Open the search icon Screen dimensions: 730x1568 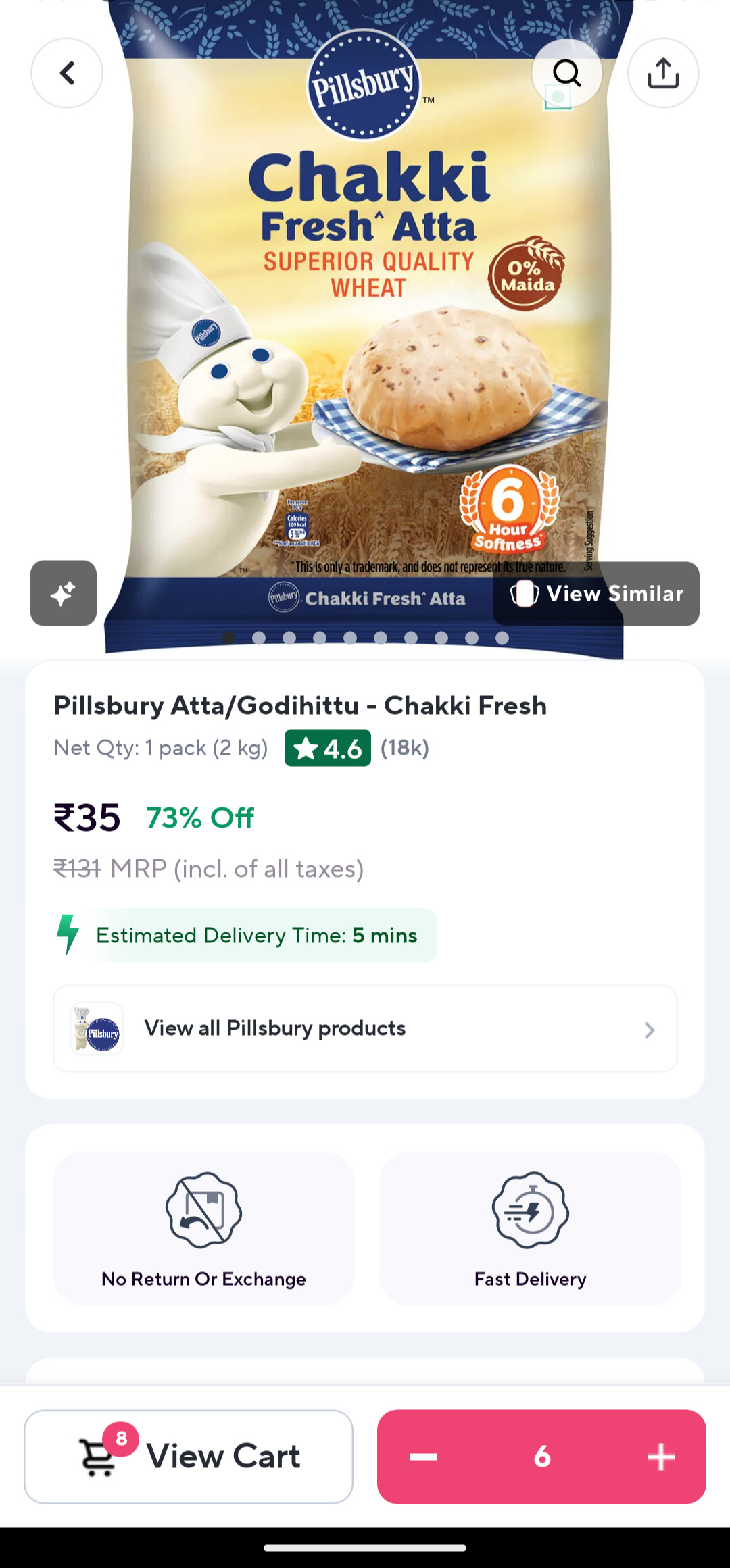(x=566, y=73)
